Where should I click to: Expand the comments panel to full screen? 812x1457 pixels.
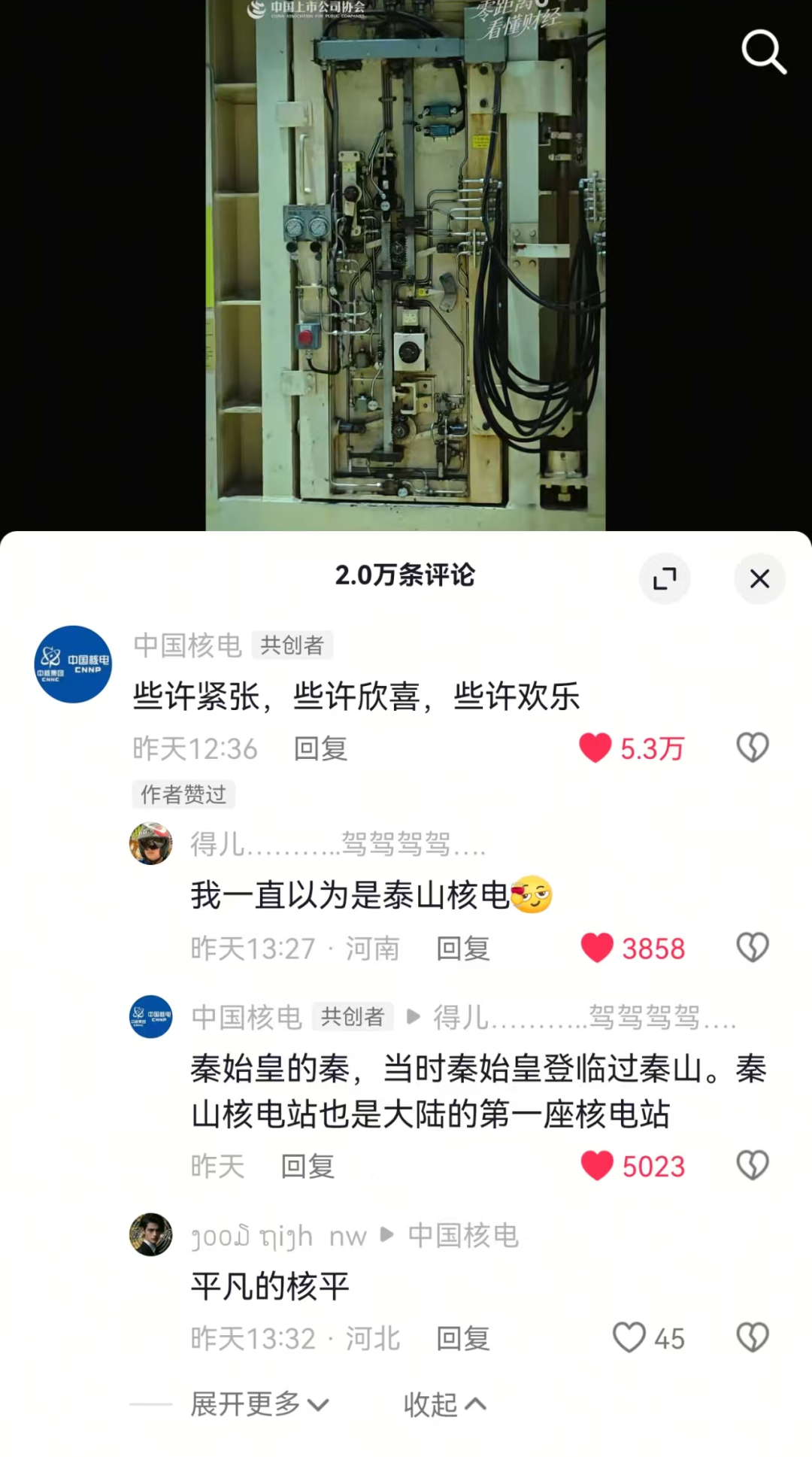pos(665,578)
